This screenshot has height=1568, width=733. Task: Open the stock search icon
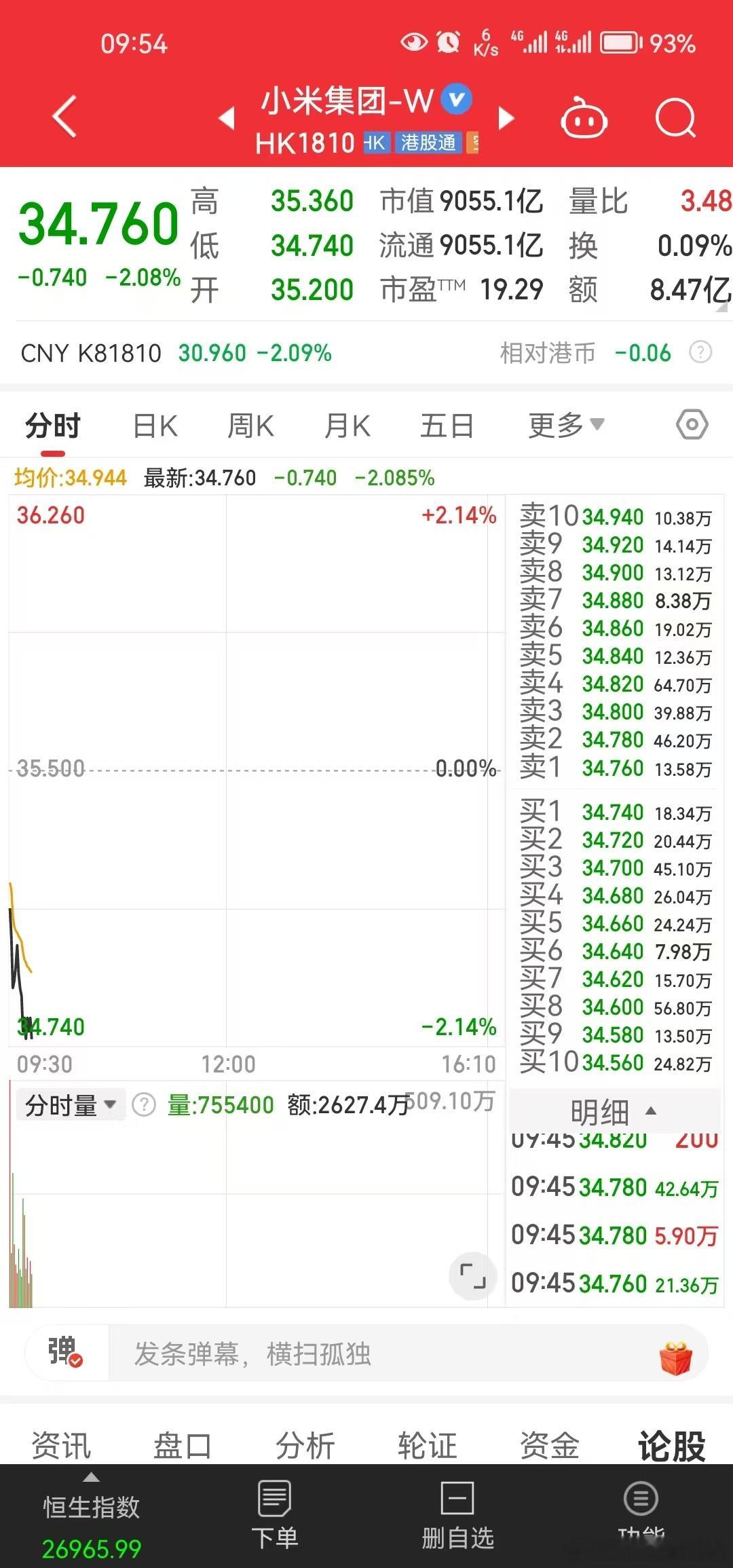675,117
